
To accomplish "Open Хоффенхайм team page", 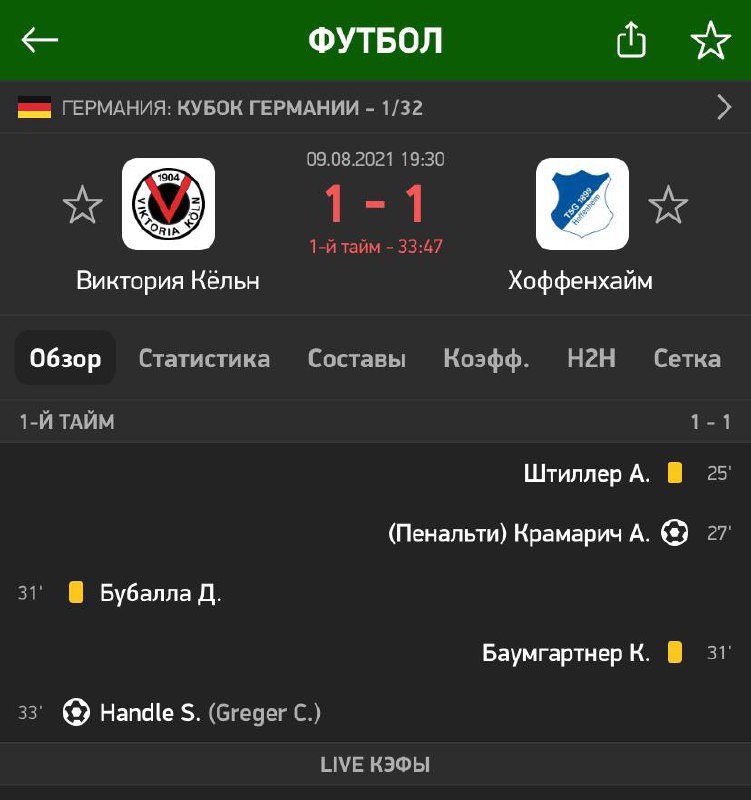I will pos(582,204).
